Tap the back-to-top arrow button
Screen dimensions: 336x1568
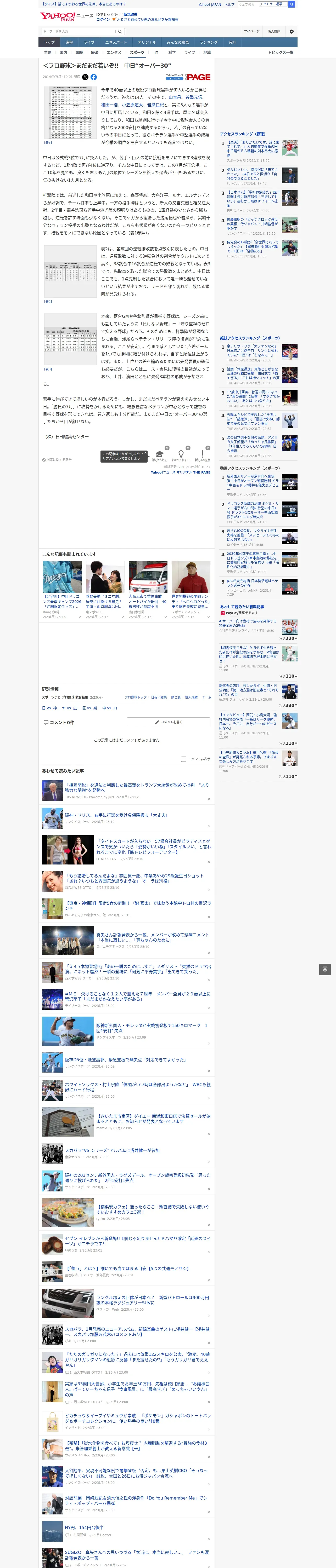(x=325, y=970)
